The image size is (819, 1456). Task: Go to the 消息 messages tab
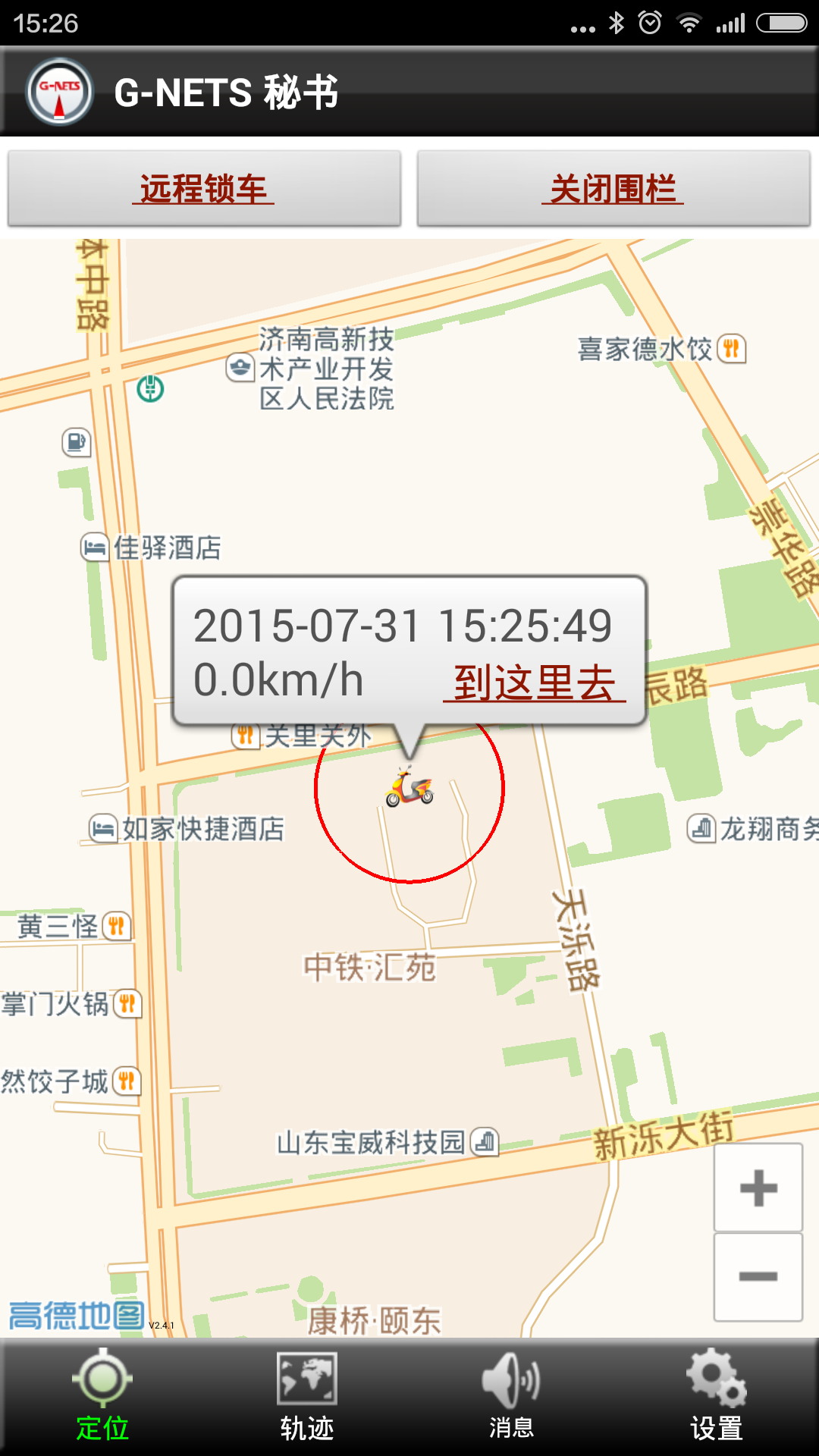coord(512,1397)
